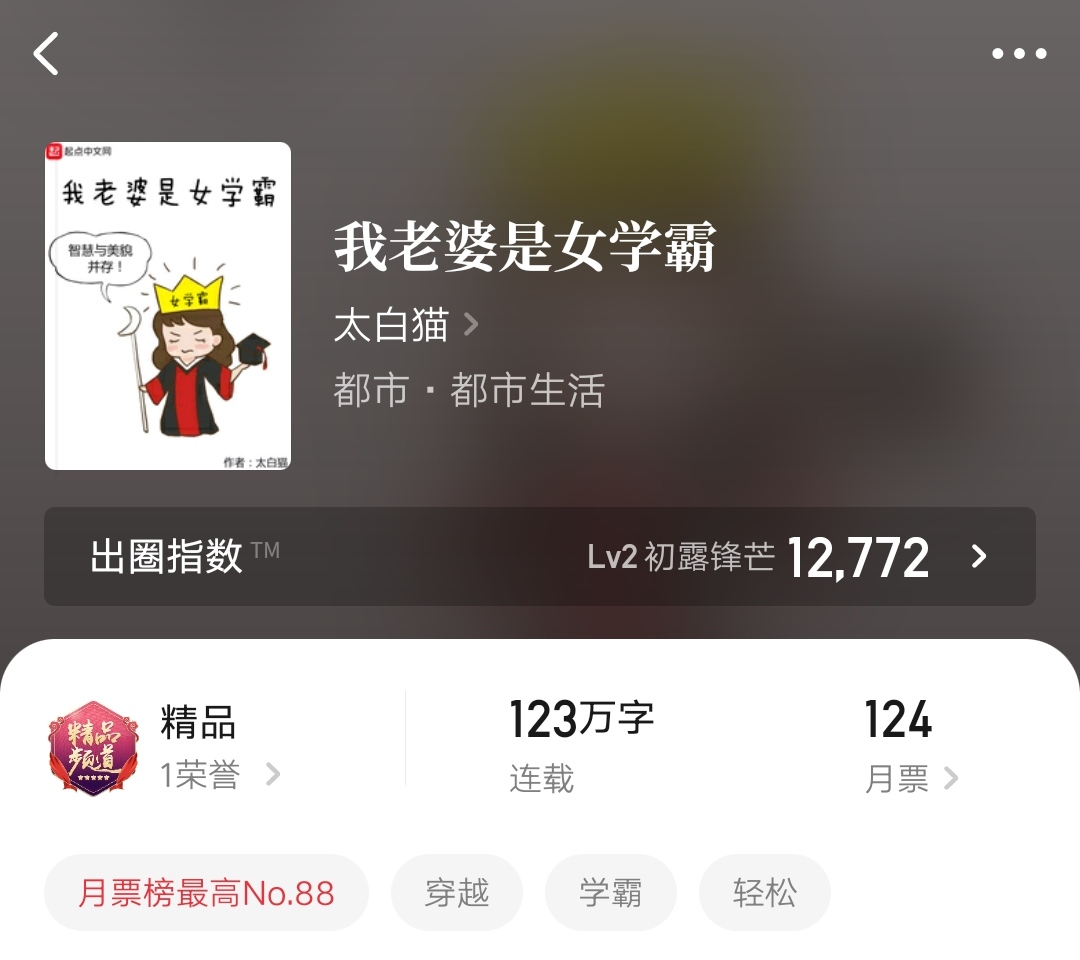Select the 穿越 tag
Image resolution: width=1080 pixels, height=960 pixels.
pyautogui.click(x=457, y=893)
